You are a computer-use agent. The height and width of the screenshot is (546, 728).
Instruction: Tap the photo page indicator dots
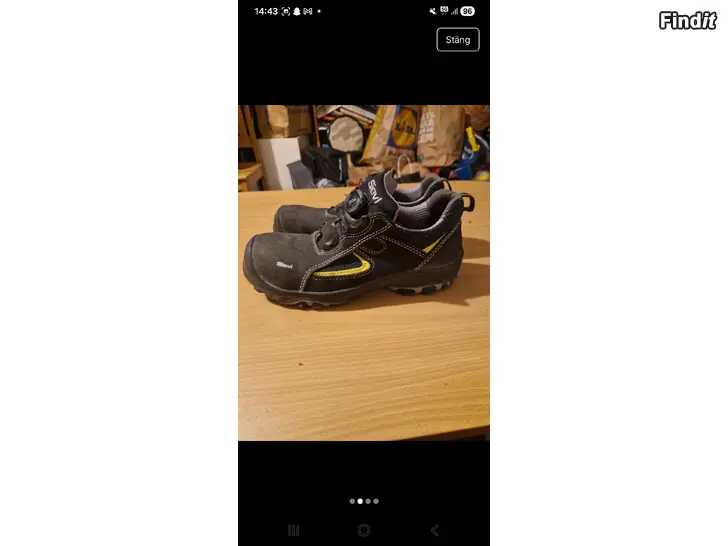point(364,501)
